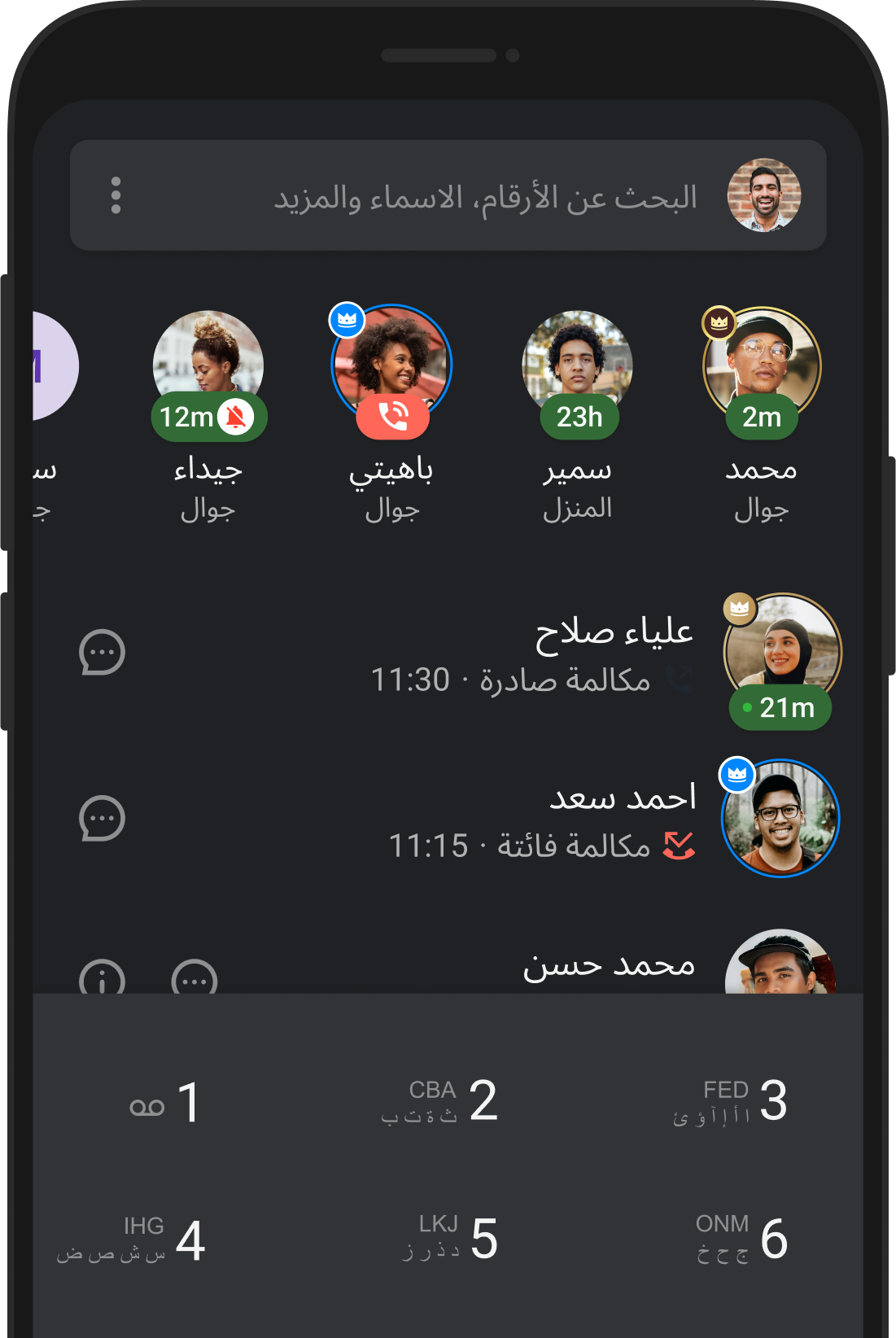The width and height of the screenshot is (896, 1338).
Task: Open info icon for محمد حسن
Action: pyautogui.click(x=102, y=977)
